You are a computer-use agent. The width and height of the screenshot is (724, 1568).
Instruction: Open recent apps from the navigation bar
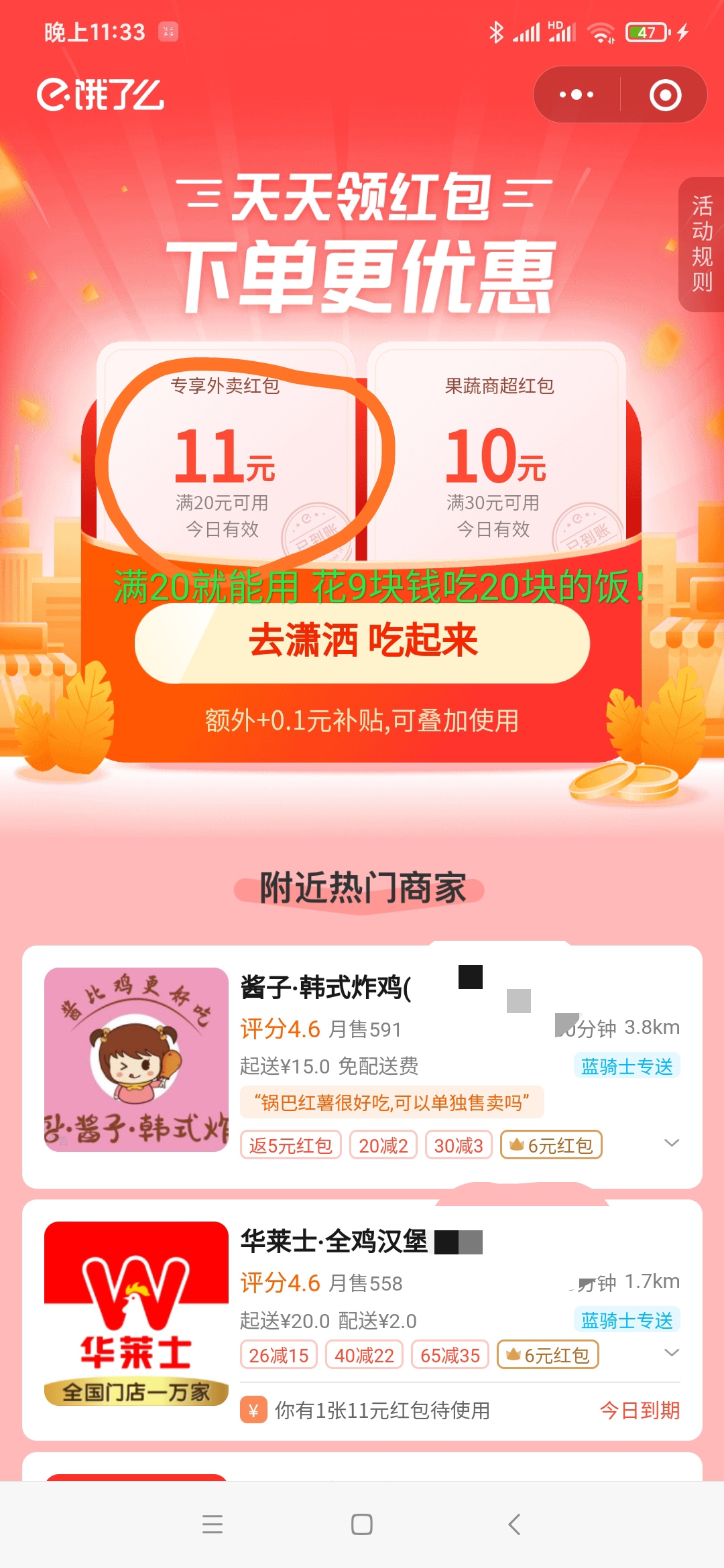[x=213, y=1524]
